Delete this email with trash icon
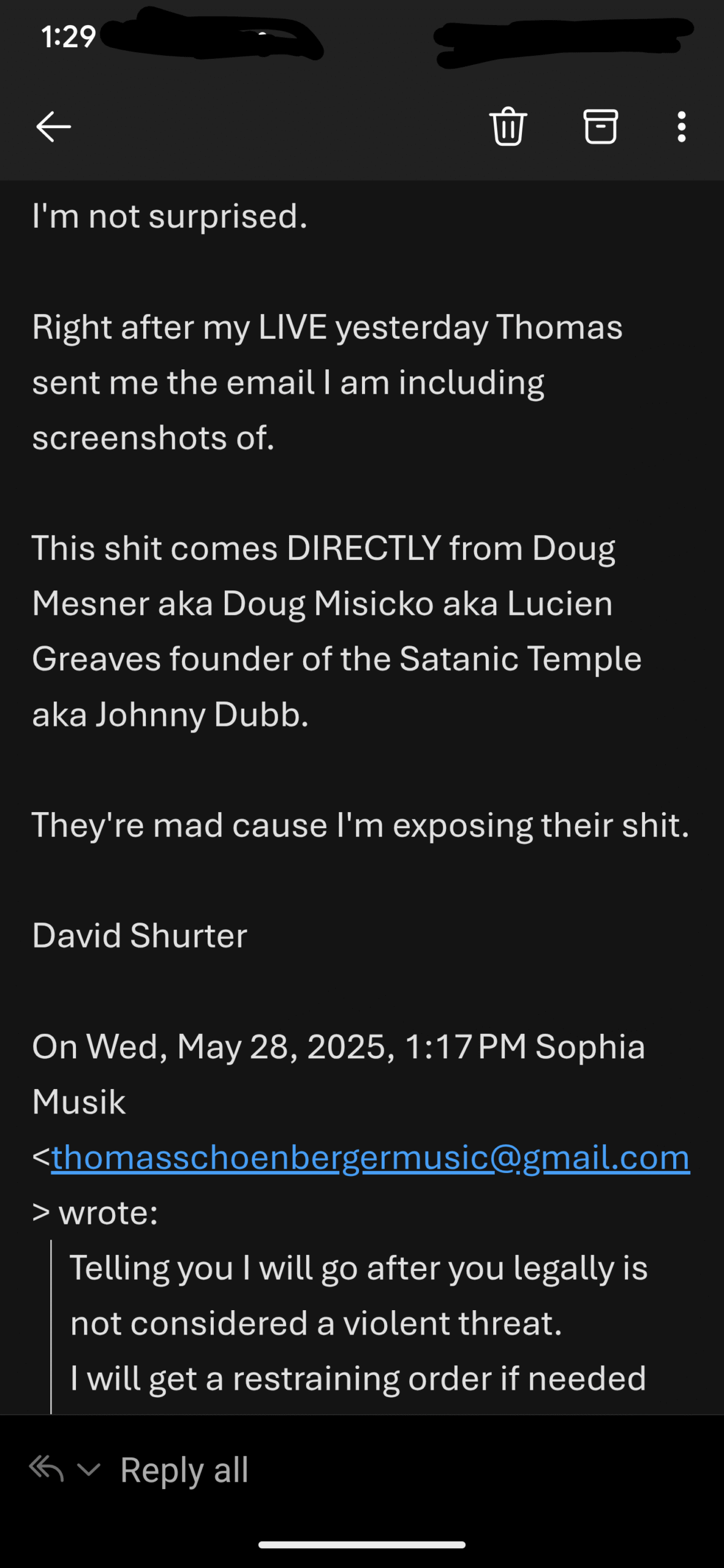This screenshot has width=724, height=1568. pyautogui.click(x=508, y=127)
